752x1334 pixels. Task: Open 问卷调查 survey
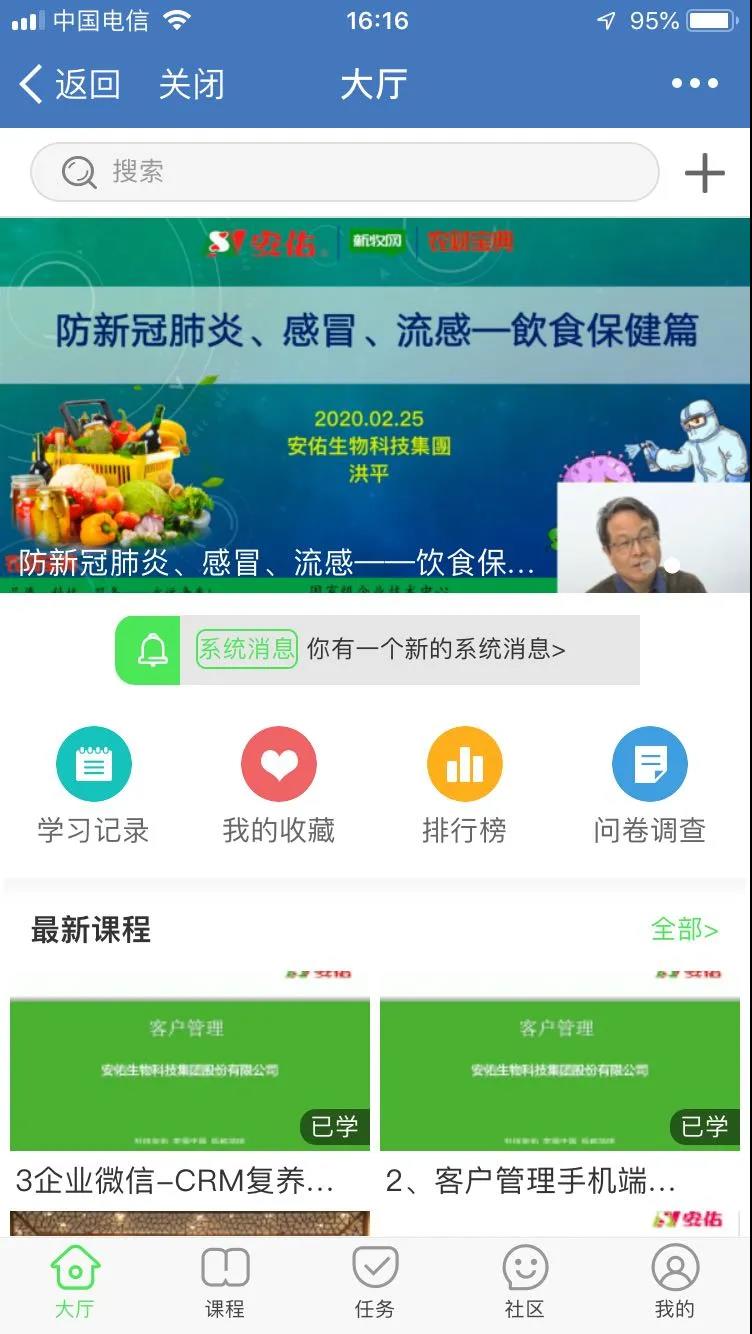[650, 786]
